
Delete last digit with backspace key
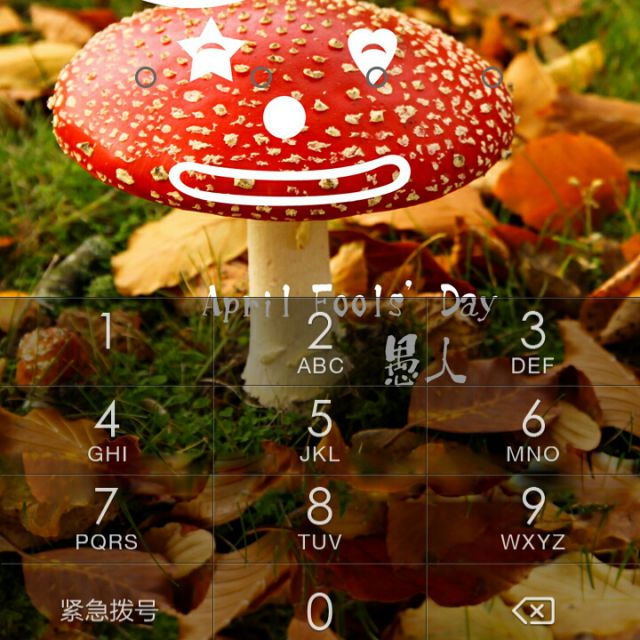tap(533, 611)
